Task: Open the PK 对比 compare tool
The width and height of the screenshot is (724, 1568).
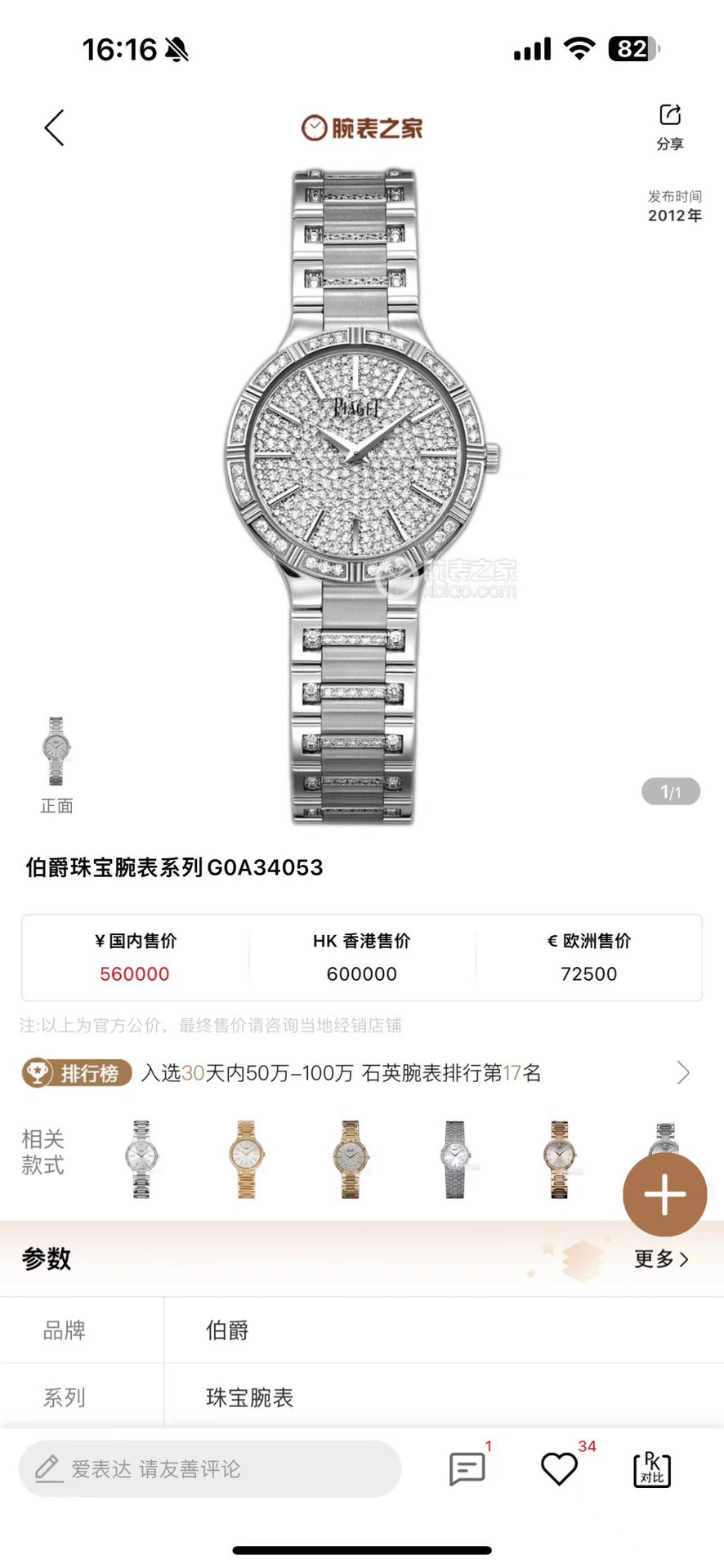Action: point(652,1469)
